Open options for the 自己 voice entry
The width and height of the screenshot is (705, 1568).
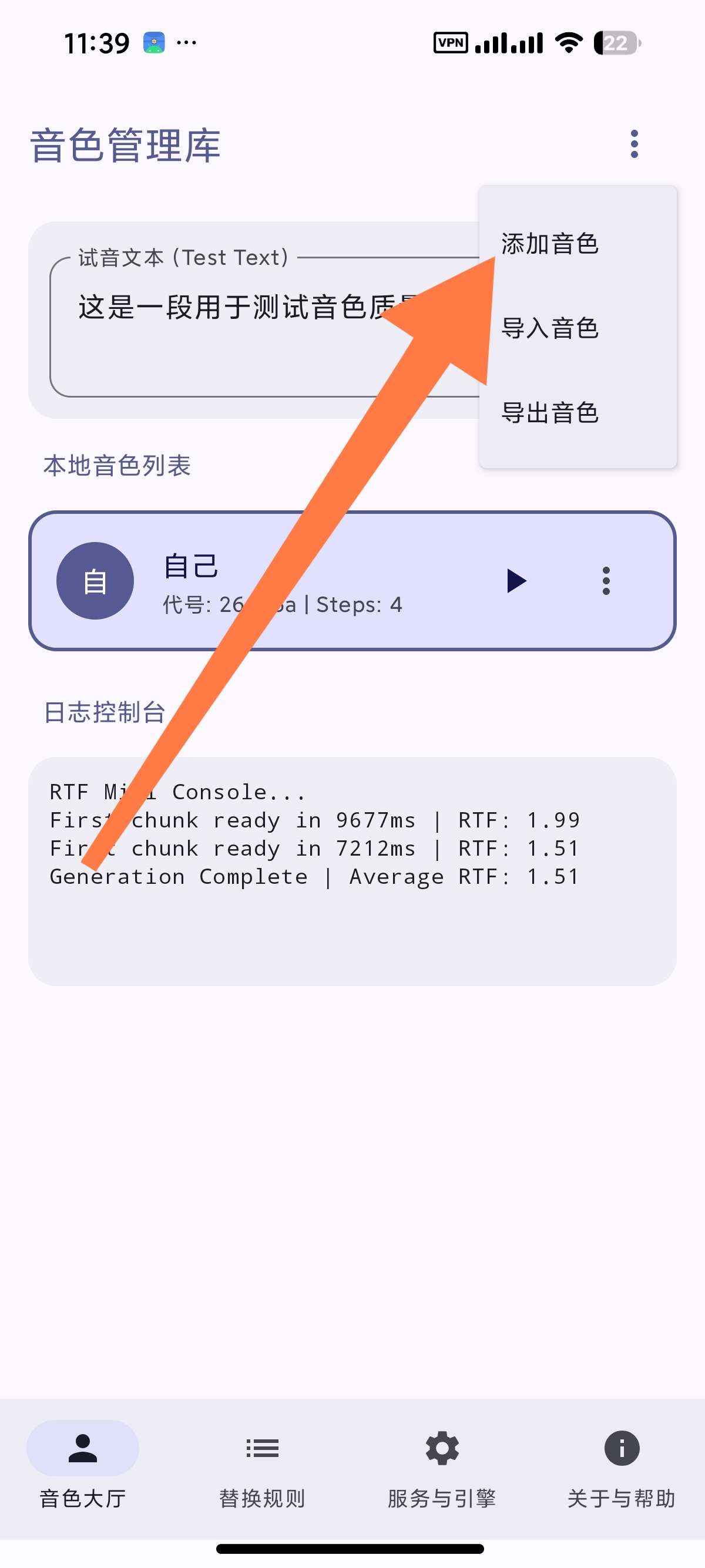pos(606,581)
